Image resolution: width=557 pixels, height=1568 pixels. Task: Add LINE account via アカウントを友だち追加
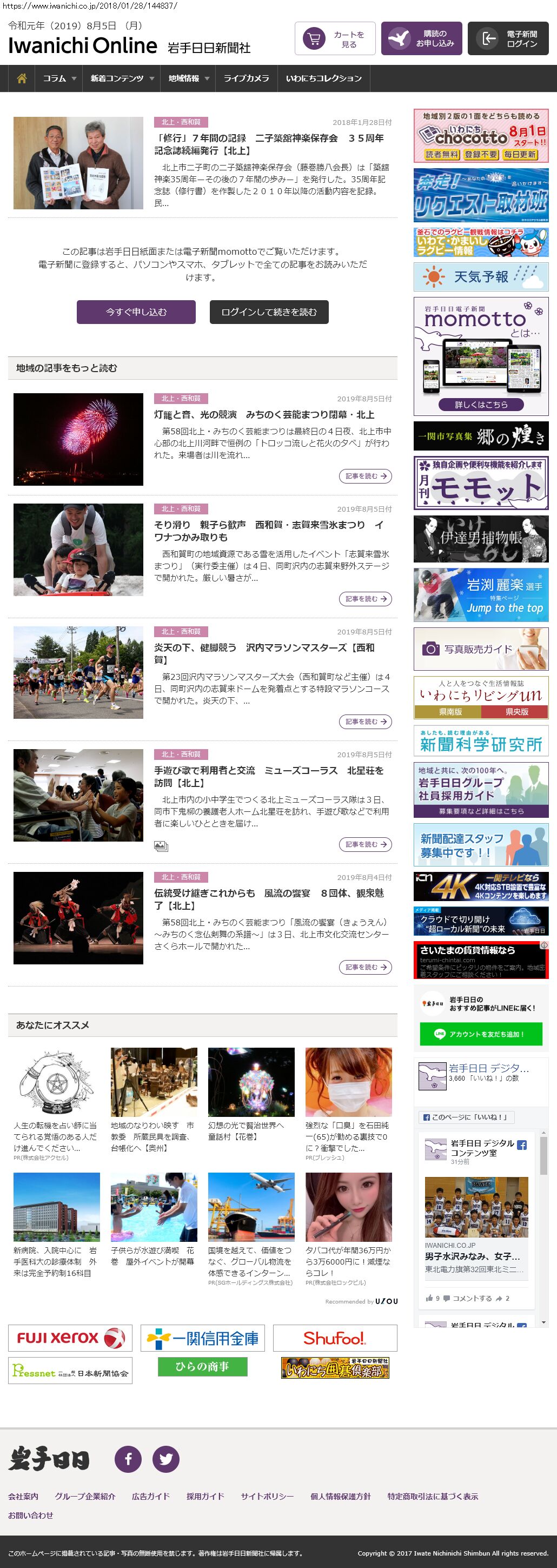481,1034
